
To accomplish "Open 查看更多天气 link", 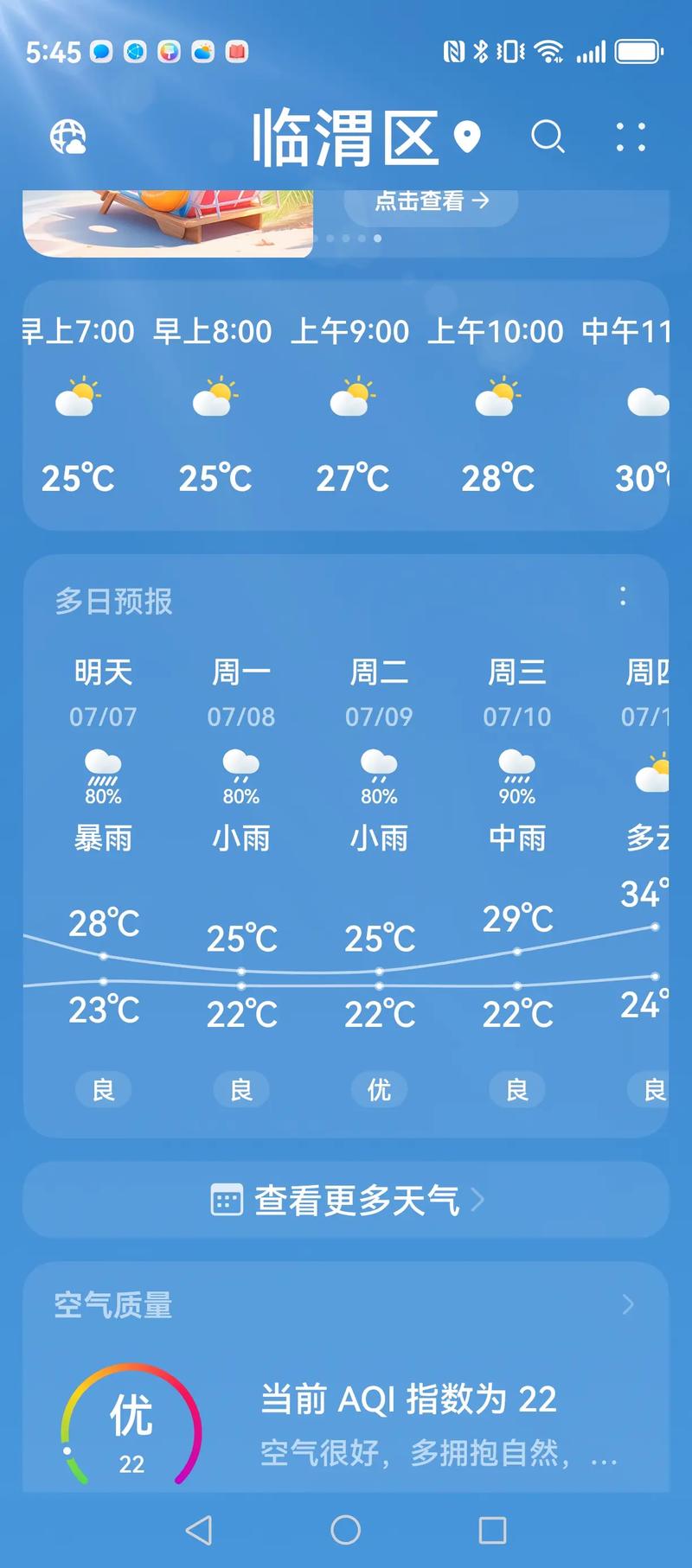I will click(x=355, y=1200).
